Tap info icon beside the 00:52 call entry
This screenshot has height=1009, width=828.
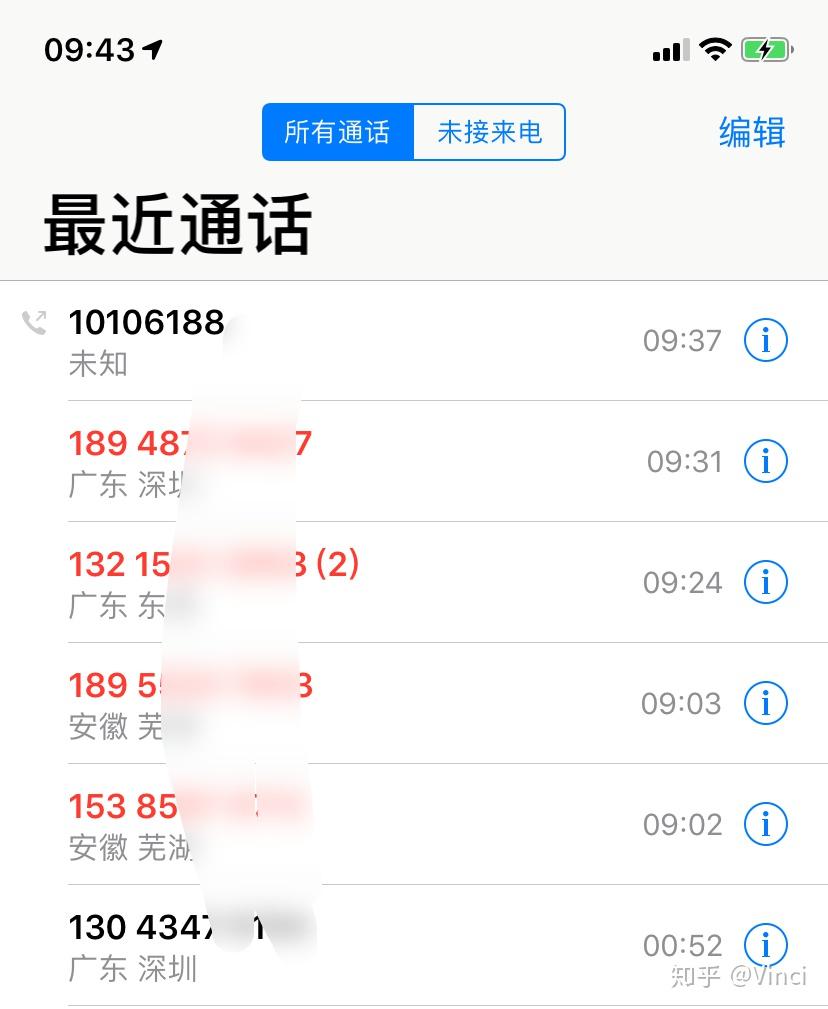[x=765, y=945]
